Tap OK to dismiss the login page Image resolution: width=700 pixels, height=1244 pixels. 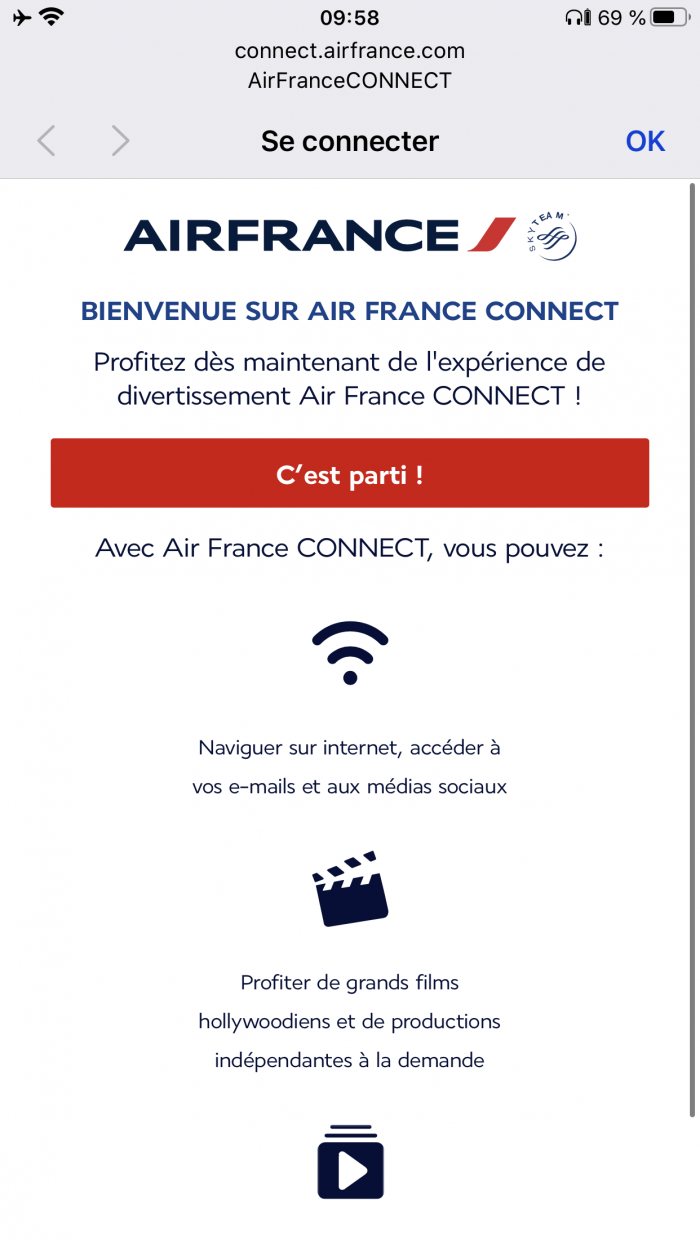click(645, 141)
